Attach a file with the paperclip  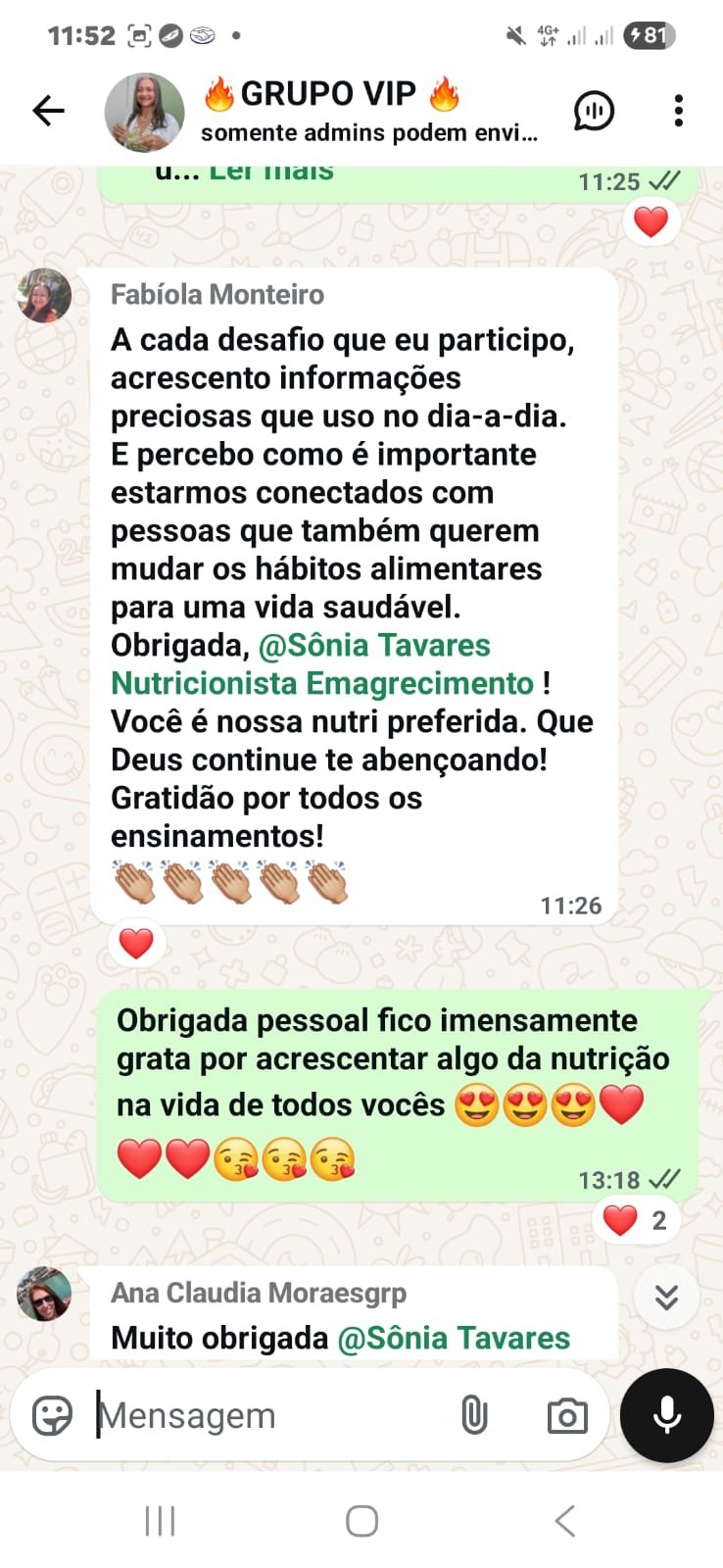tap(474, 1416)
